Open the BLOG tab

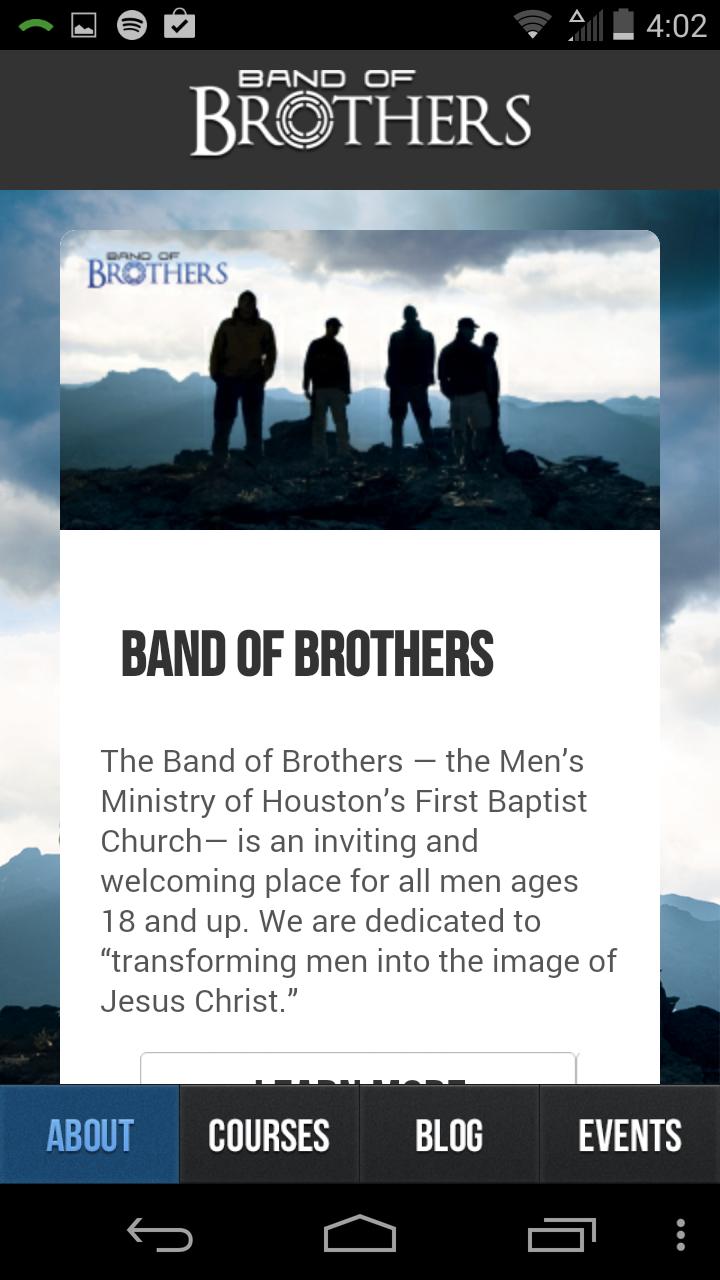pyautogui.click(x=450, y=1134)
